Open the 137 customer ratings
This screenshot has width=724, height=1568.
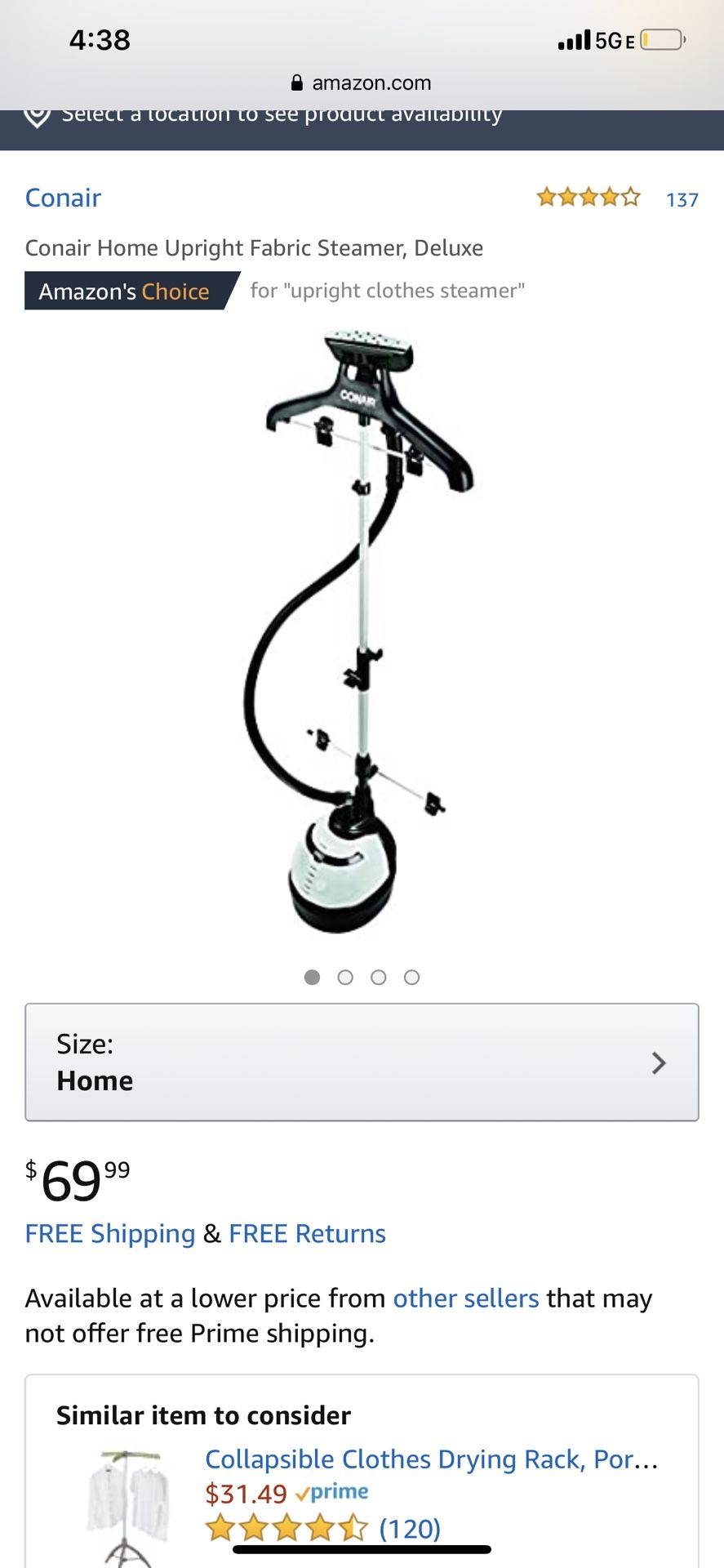682,199
